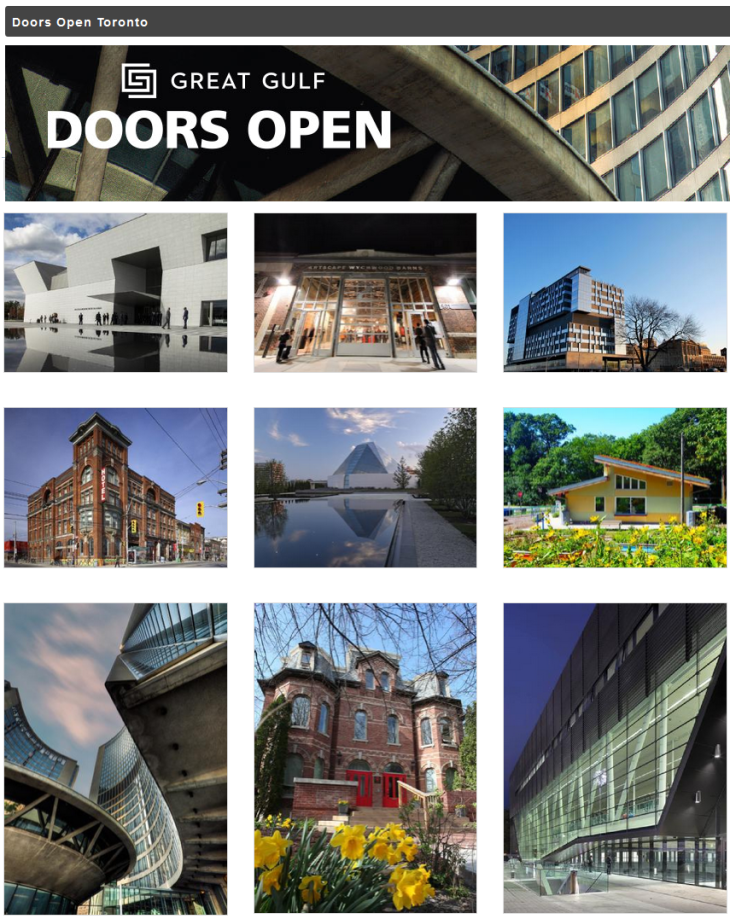730x919 pixels.
Task: Open the white angular museum photo tile
Action: (x=115, y=292)
